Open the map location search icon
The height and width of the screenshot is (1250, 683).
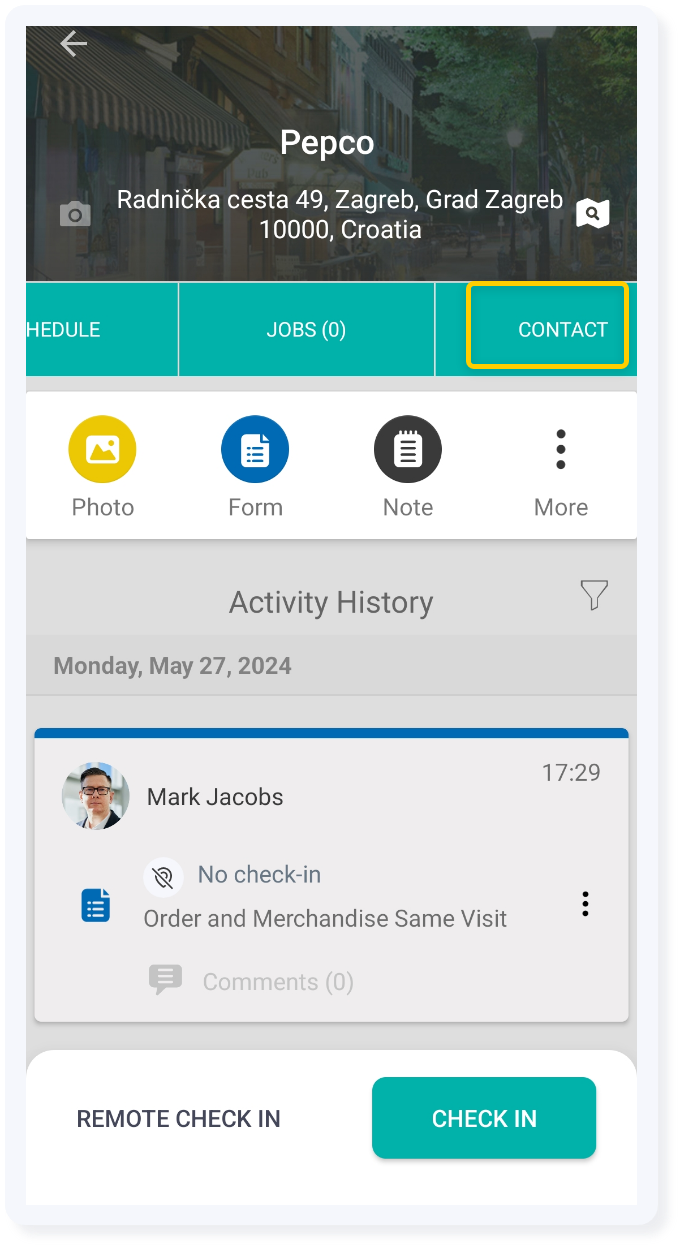tap(593, 213)
